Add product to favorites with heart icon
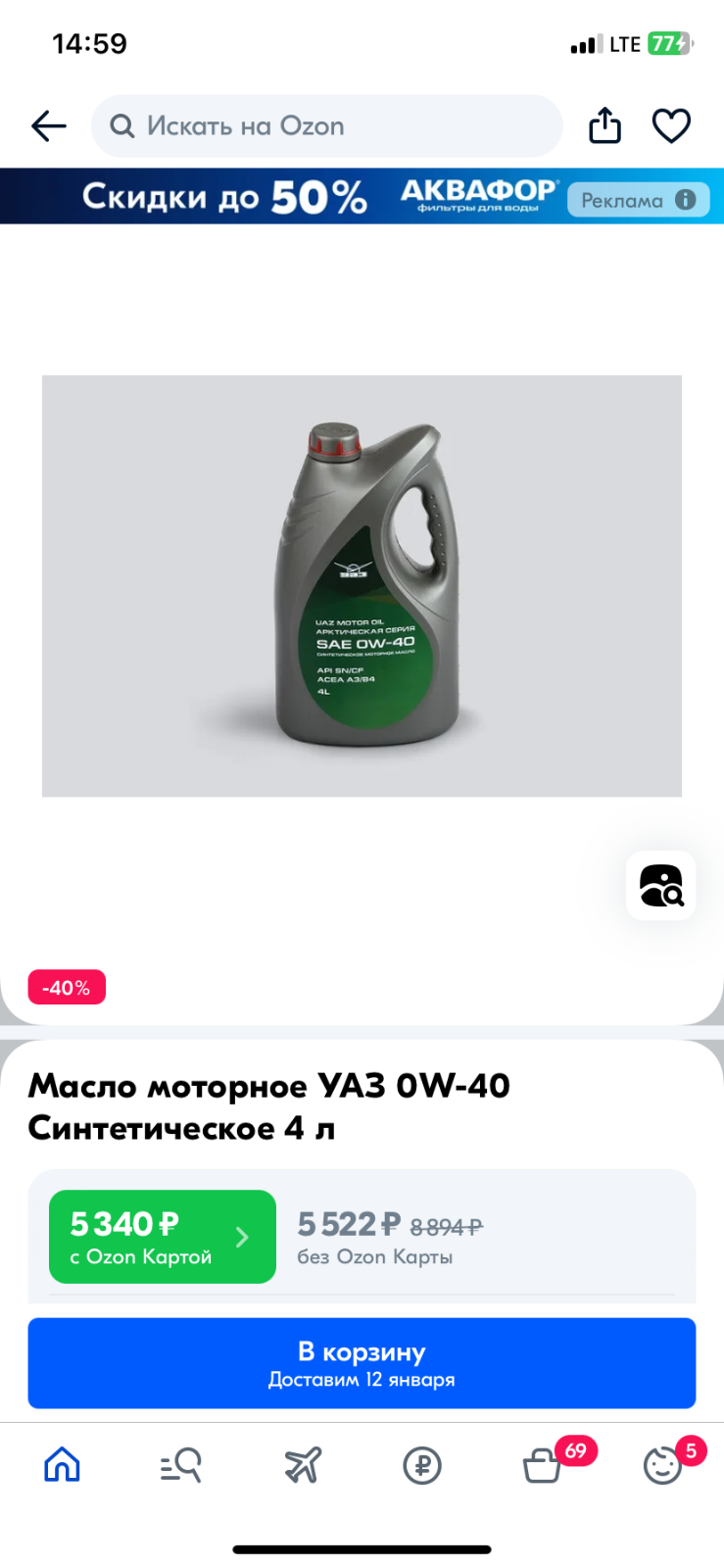Viewport: 724px width, 1568px height. pyautogui.click(x=671, y=125)
